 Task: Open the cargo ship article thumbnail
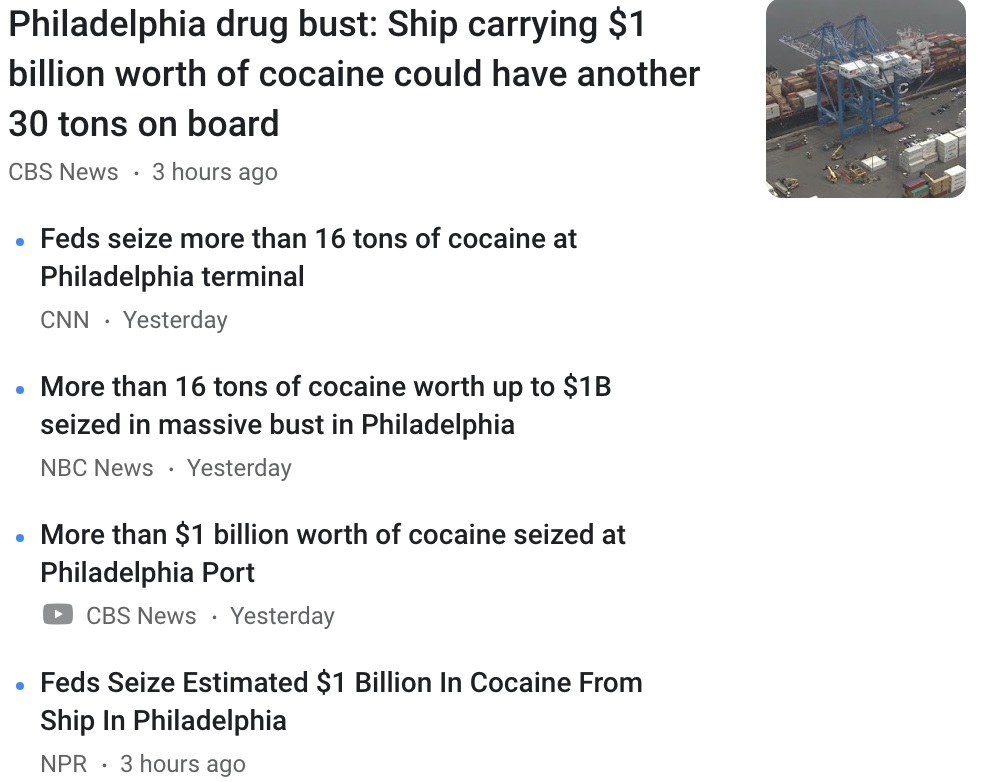point(865,99)
